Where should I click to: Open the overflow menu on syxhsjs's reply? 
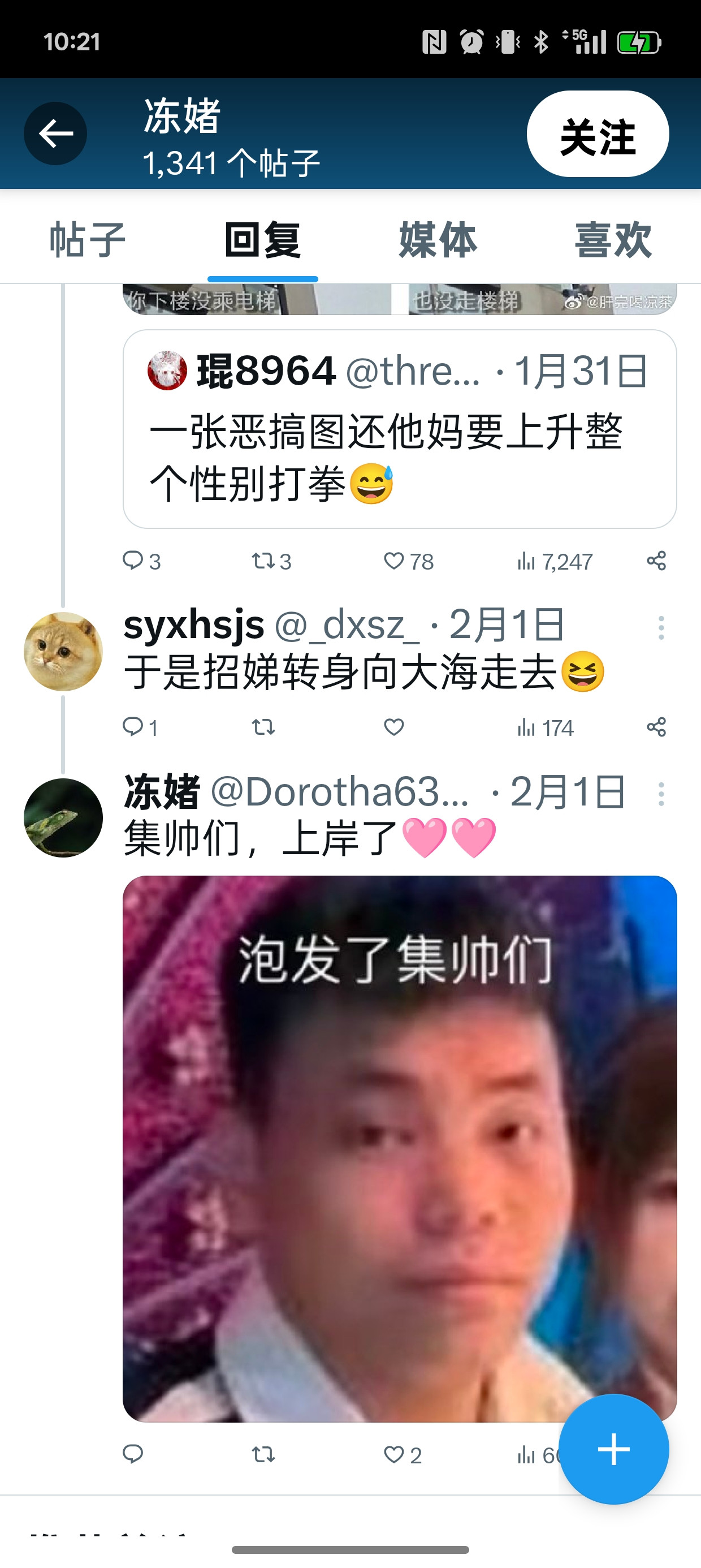[661, 627]
